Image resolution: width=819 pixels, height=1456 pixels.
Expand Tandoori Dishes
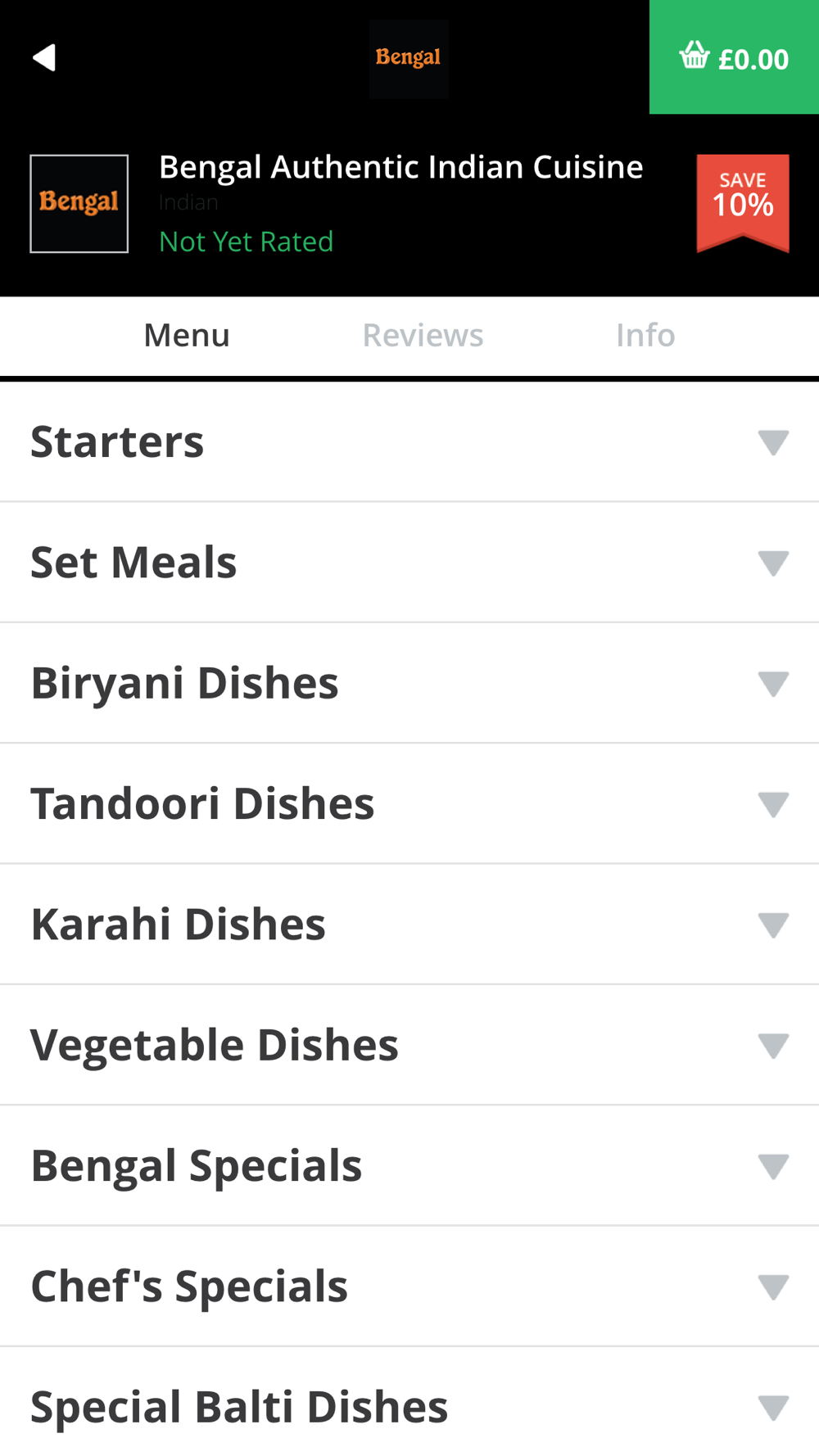click(x=409, y=804)
